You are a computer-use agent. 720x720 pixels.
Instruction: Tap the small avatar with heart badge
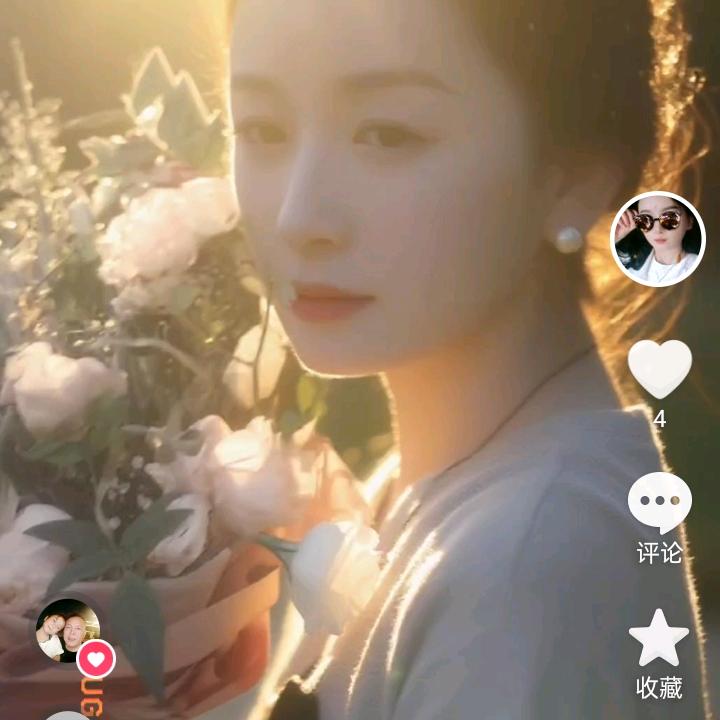click(x=69, y=631)
